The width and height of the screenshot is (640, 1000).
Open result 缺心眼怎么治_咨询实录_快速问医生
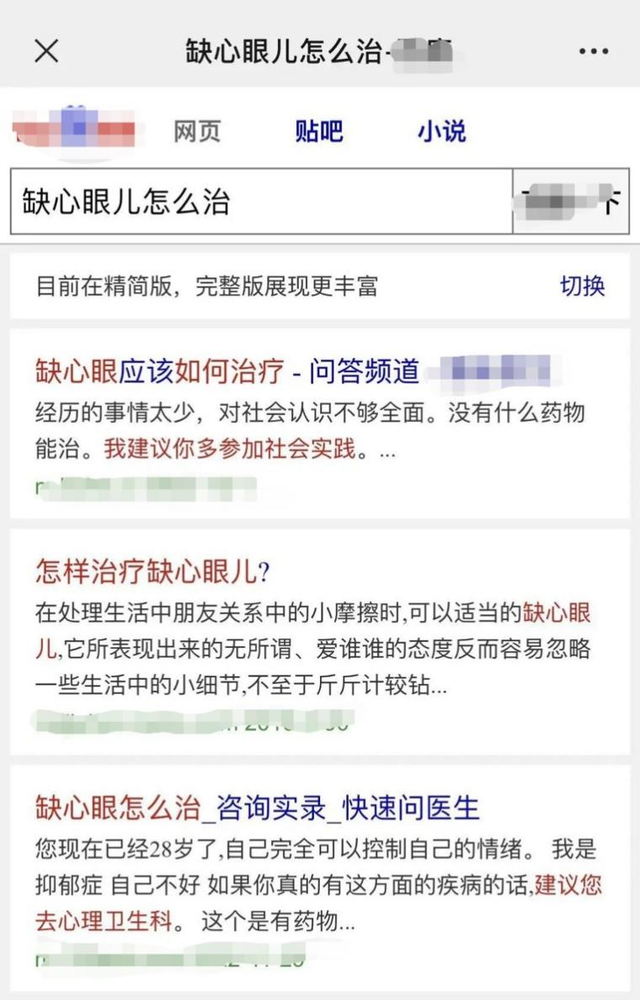257,808
